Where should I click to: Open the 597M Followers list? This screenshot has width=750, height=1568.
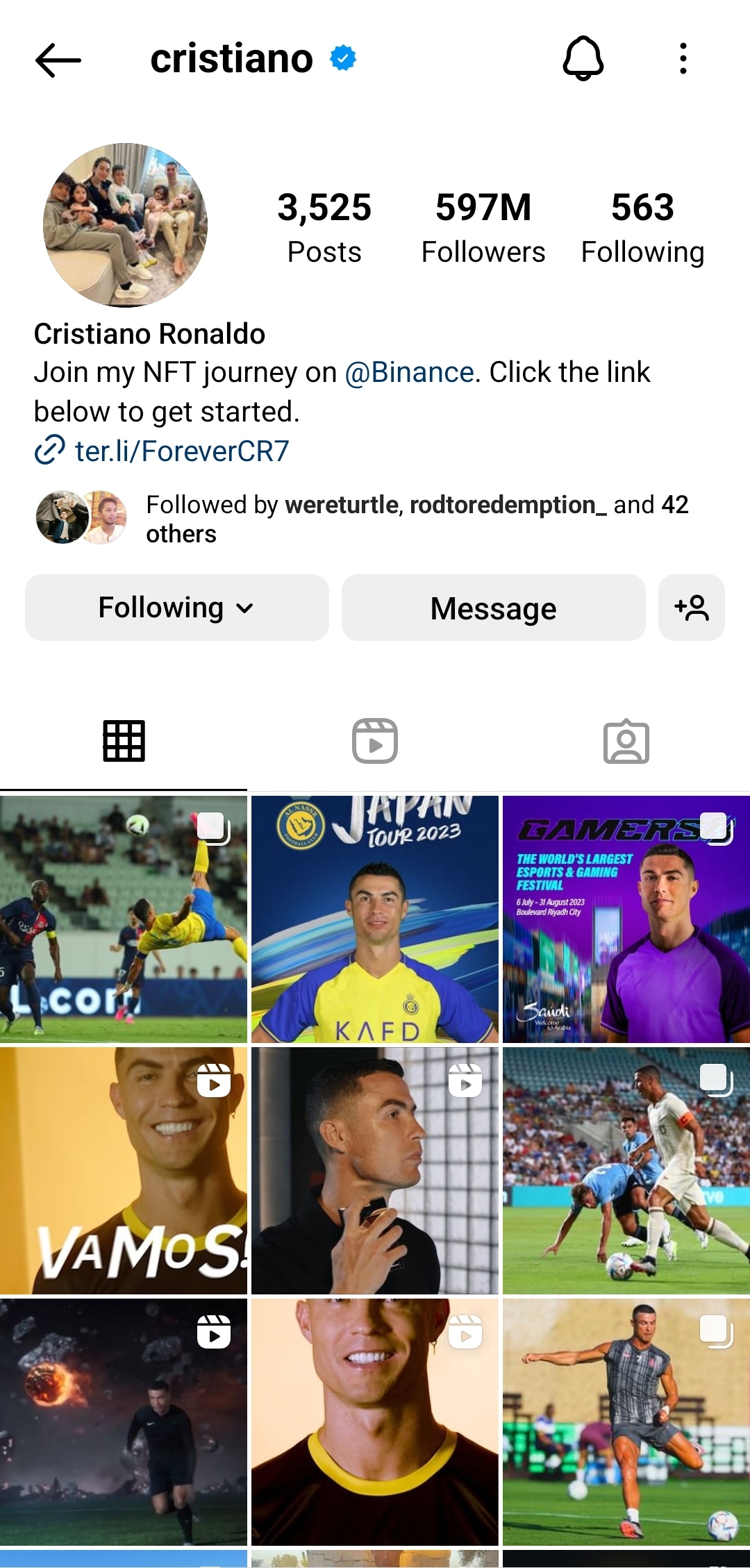[x=483, y=228]
